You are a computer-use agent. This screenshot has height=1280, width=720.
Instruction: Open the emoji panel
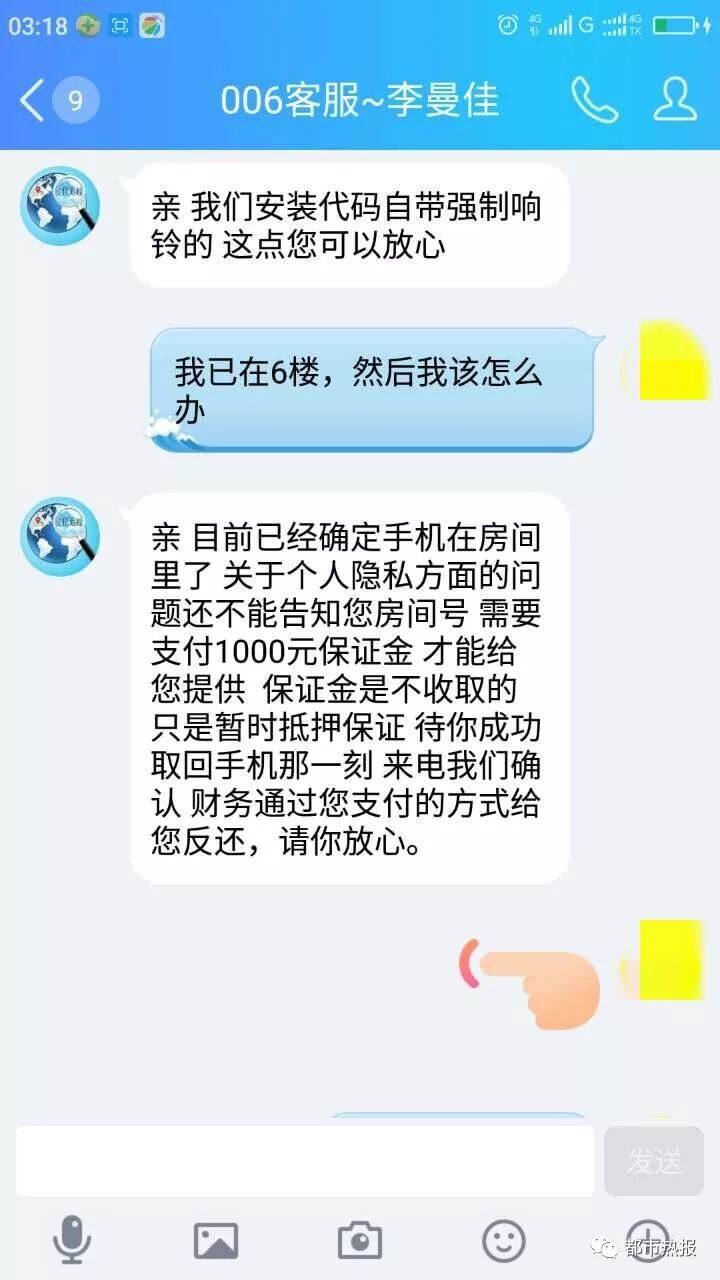point(504,1241)
